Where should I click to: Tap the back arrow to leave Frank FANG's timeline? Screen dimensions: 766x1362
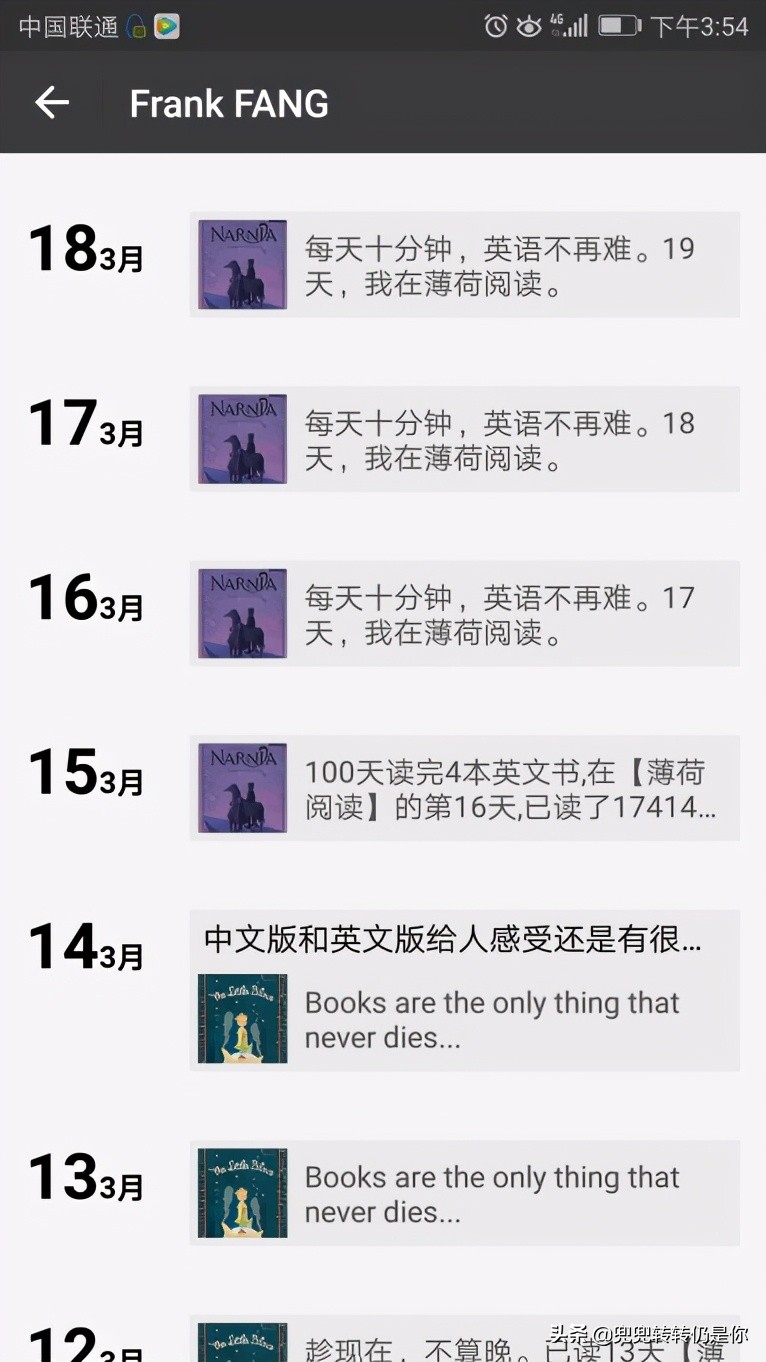click(x=51, y=103)
